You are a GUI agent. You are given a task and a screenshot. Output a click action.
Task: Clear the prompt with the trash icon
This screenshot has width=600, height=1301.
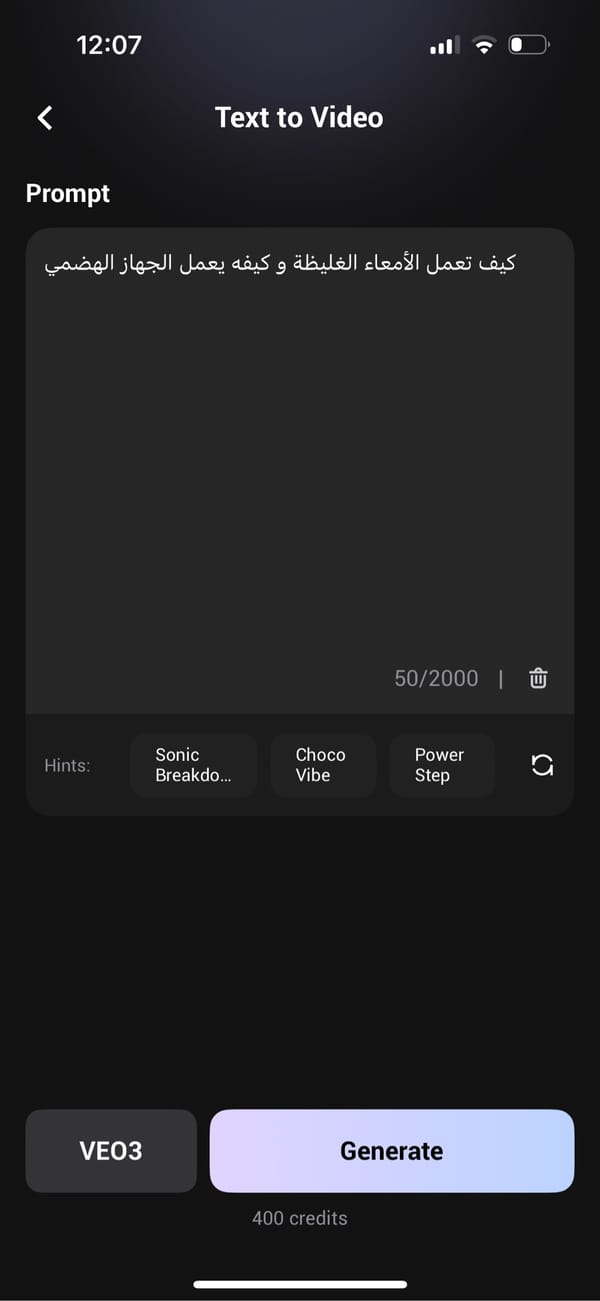point(538,678)
